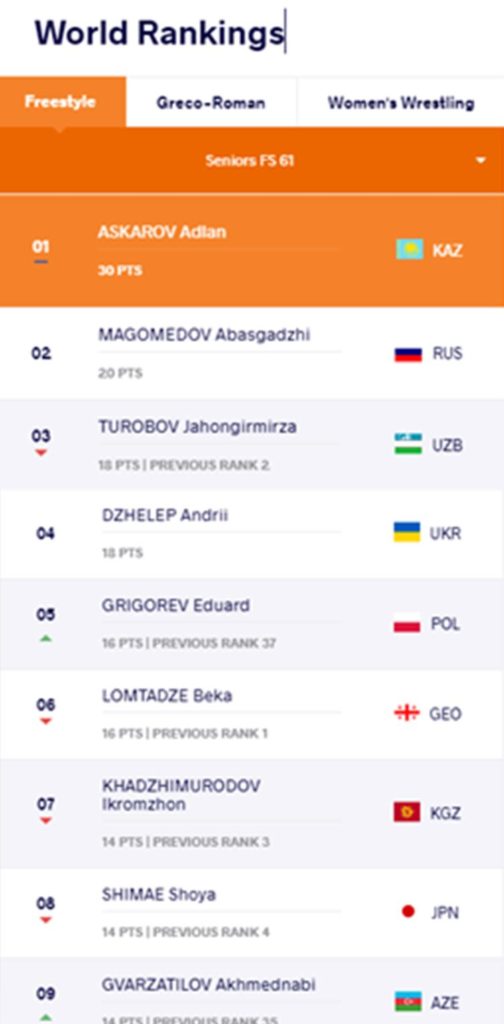View KHADZHIMURODOV Ikromzhon's ranking entry

[252, 813]
